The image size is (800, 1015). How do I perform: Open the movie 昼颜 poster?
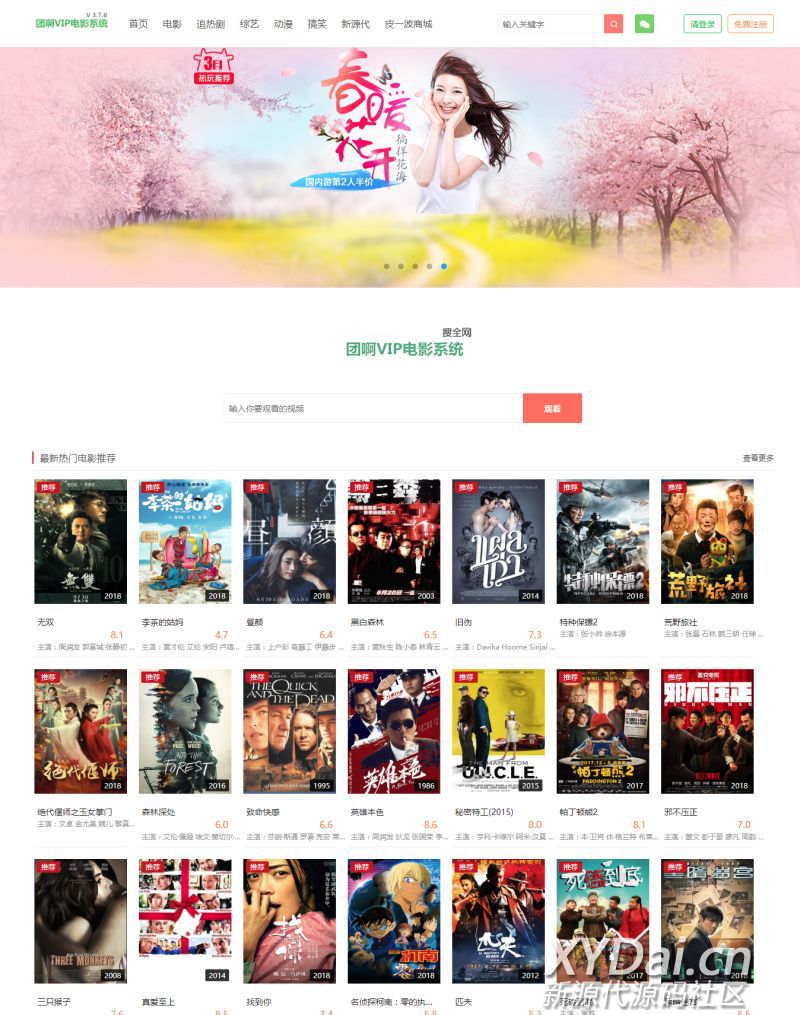point(289,541)
